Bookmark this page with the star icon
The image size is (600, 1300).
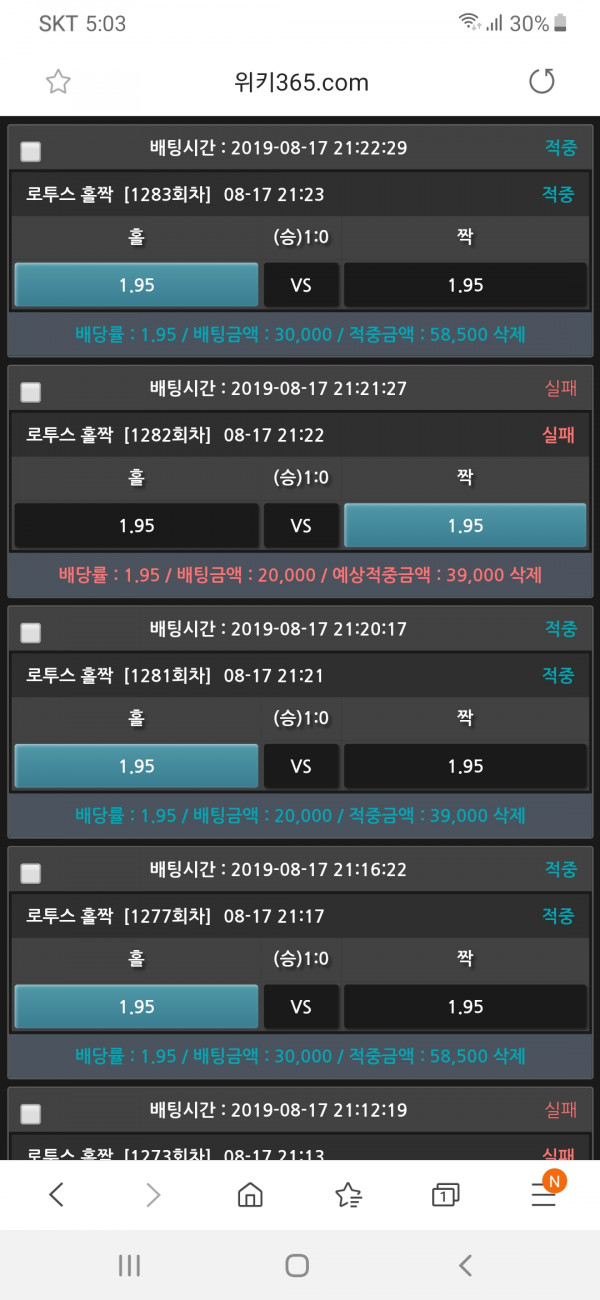pyautogui.click(x=59, y=82)
